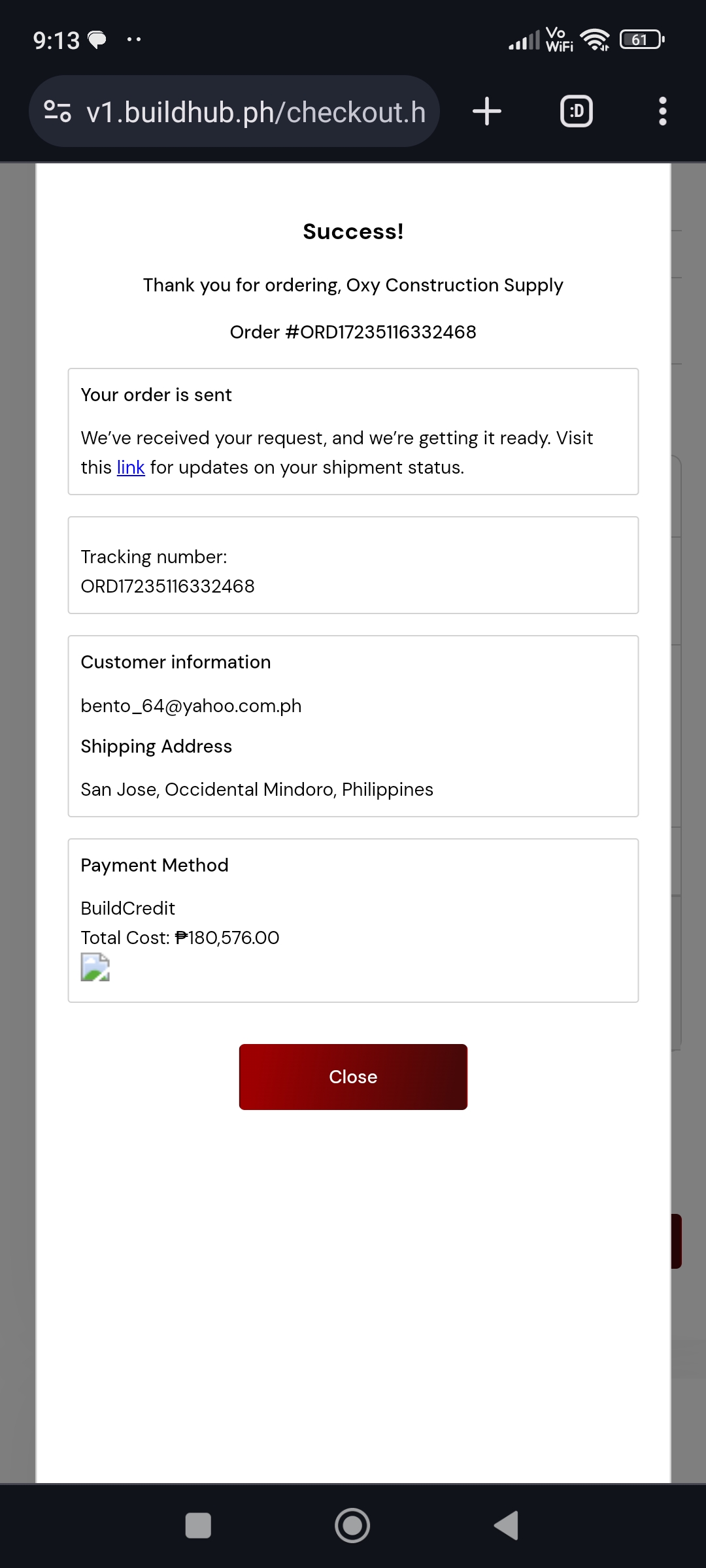Go to the system home screen
This screenshot has width=706, height=1568.
point(352,1526)
